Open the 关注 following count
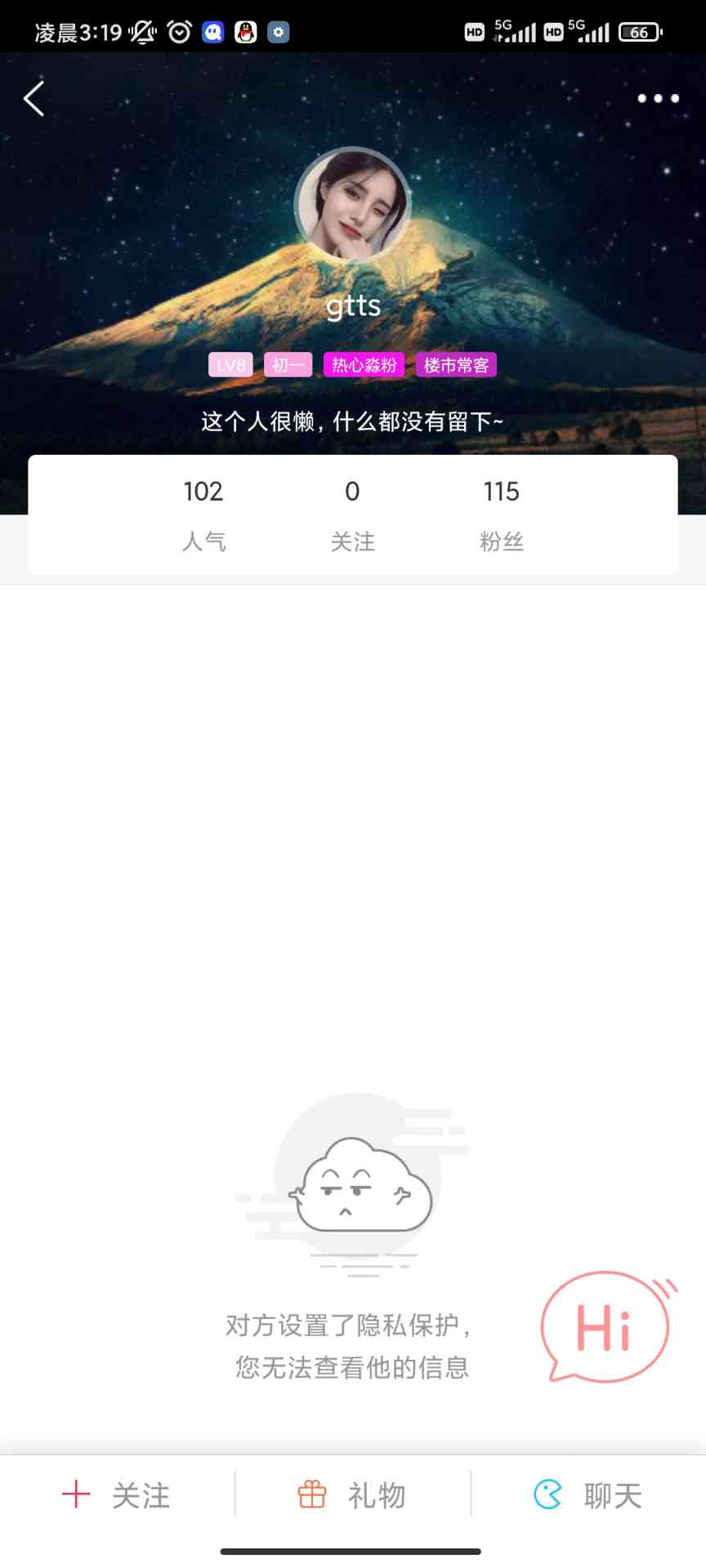The height and width of the screenshot is (1568, 706). tap(352, 514)
